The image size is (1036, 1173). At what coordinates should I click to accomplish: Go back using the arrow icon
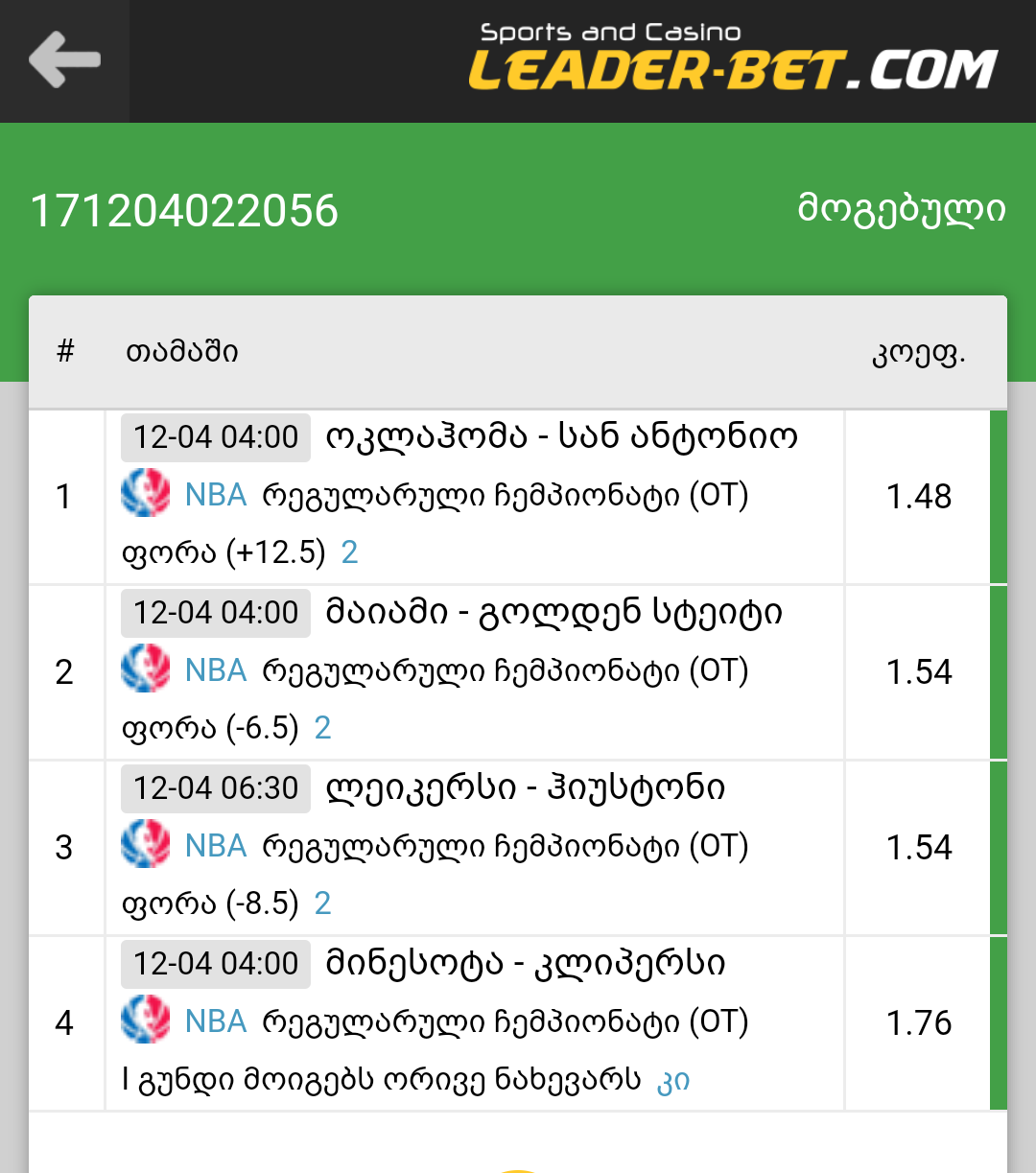coord(64,60)
